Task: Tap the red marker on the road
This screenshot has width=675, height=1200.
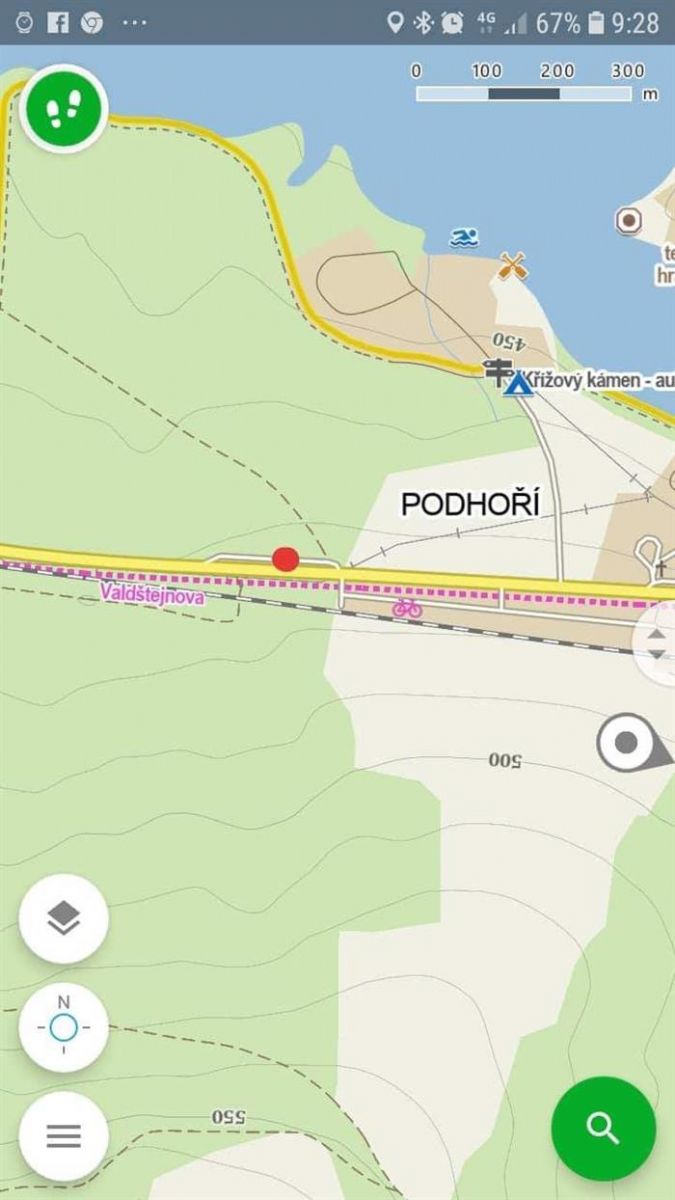Action: pos(286,559)
